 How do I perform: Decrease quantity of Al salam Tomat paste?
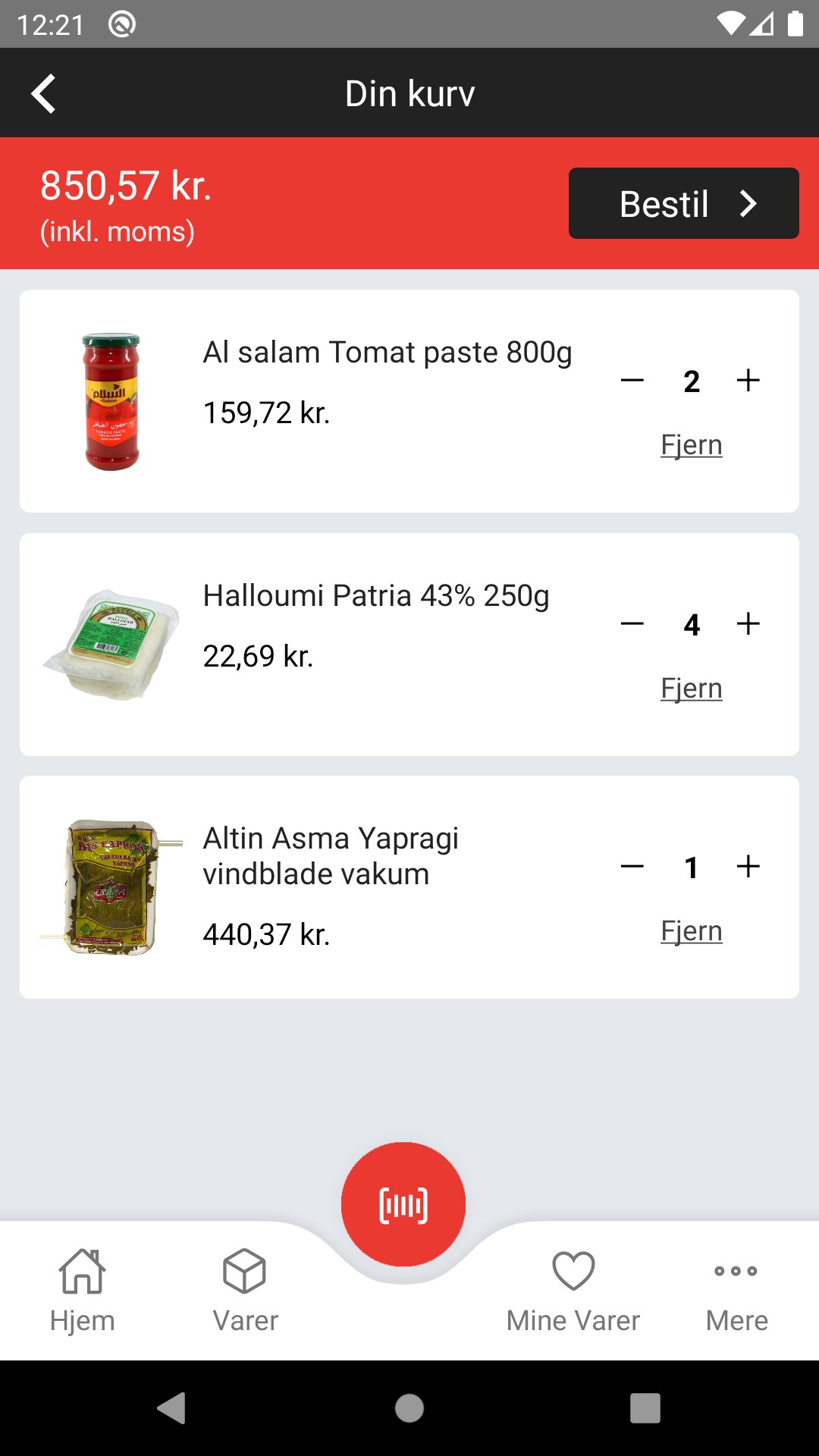pyautogui.click(x=632, y=380)
